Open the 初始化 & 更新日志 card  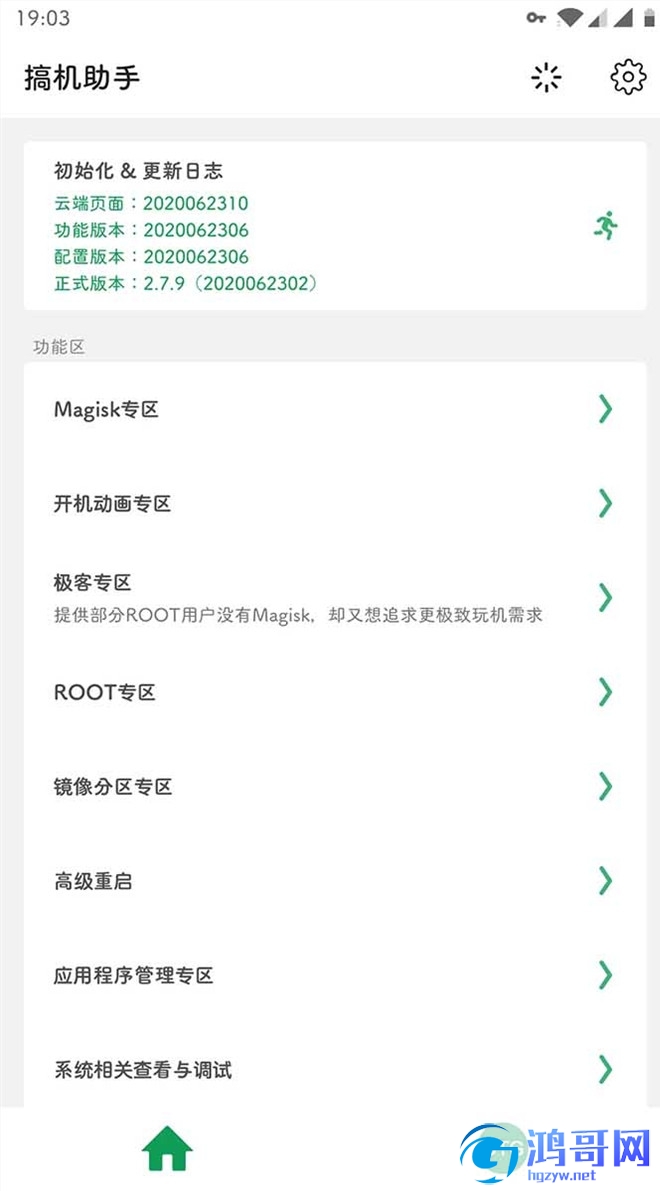[x=335, y=226]
